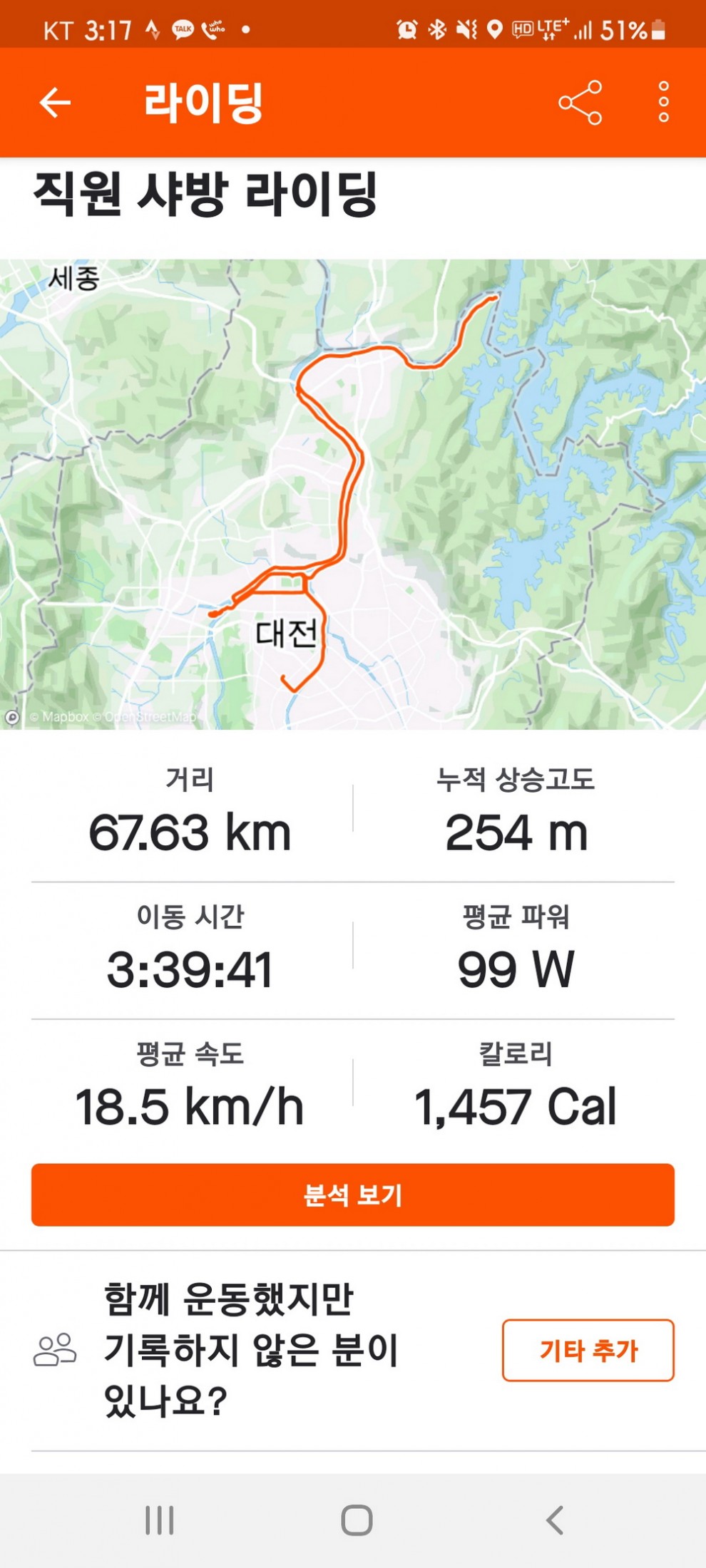This screenshot has width=706, height=1568.
Task: Go back from the 라이딩 activity screen
Action: point(55,103)
